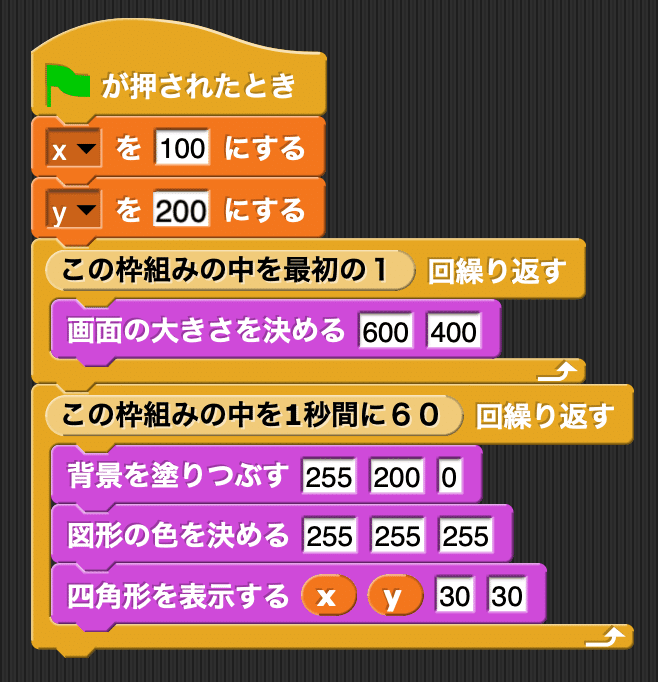
Task: Edit the 600 screen width field
Action: [x=386, y=331]
